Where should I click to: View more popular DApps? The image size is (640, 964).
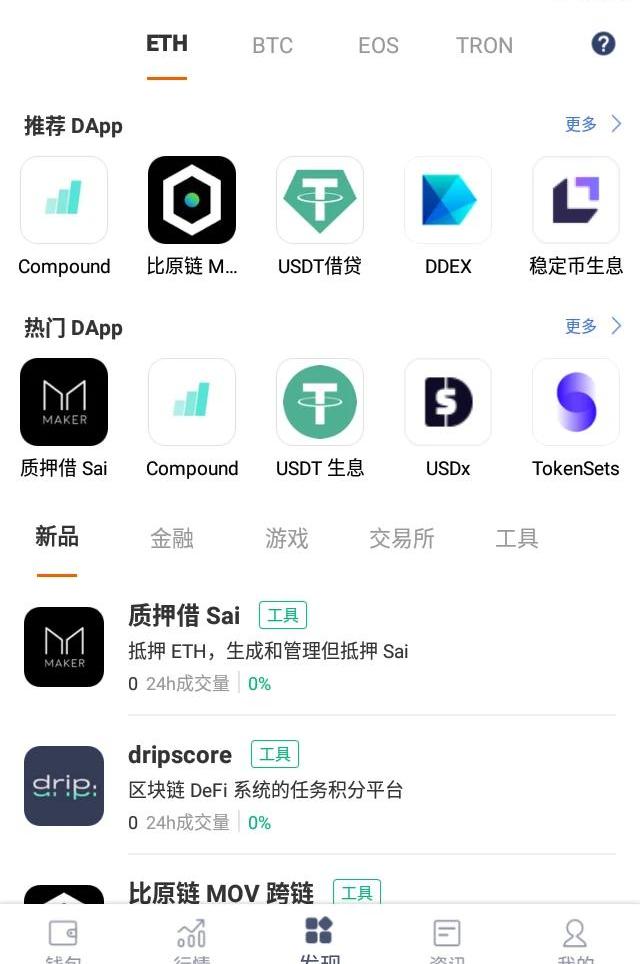click(x=593, y=326)
